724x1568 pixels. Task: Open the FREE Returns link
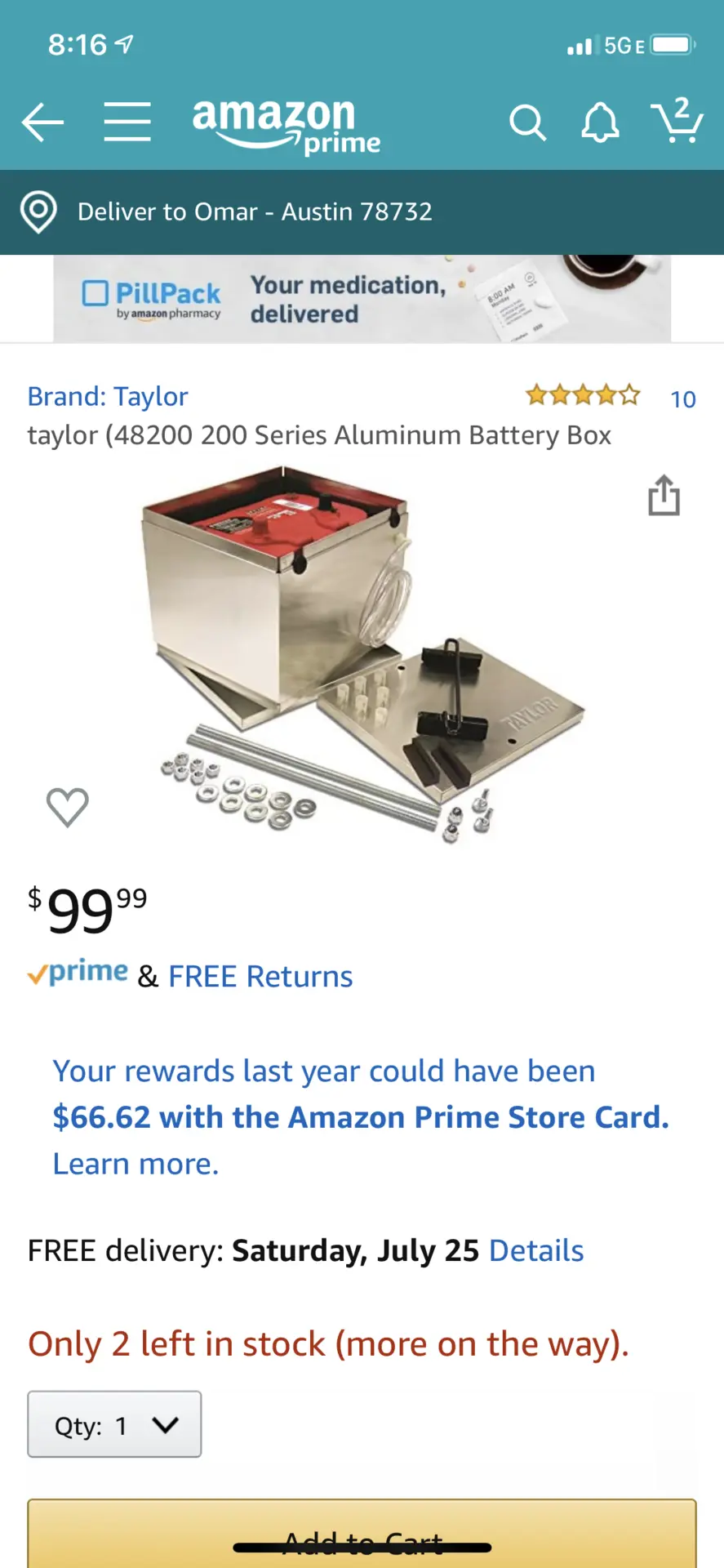260,976
